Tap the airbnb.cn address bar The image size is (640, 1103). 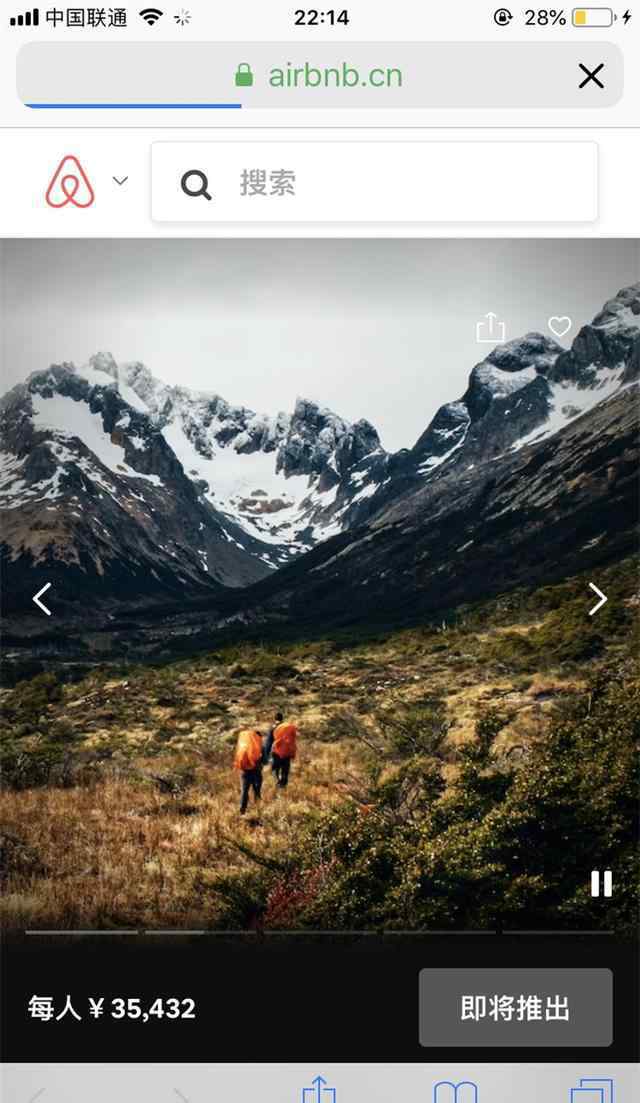point(320,75)
